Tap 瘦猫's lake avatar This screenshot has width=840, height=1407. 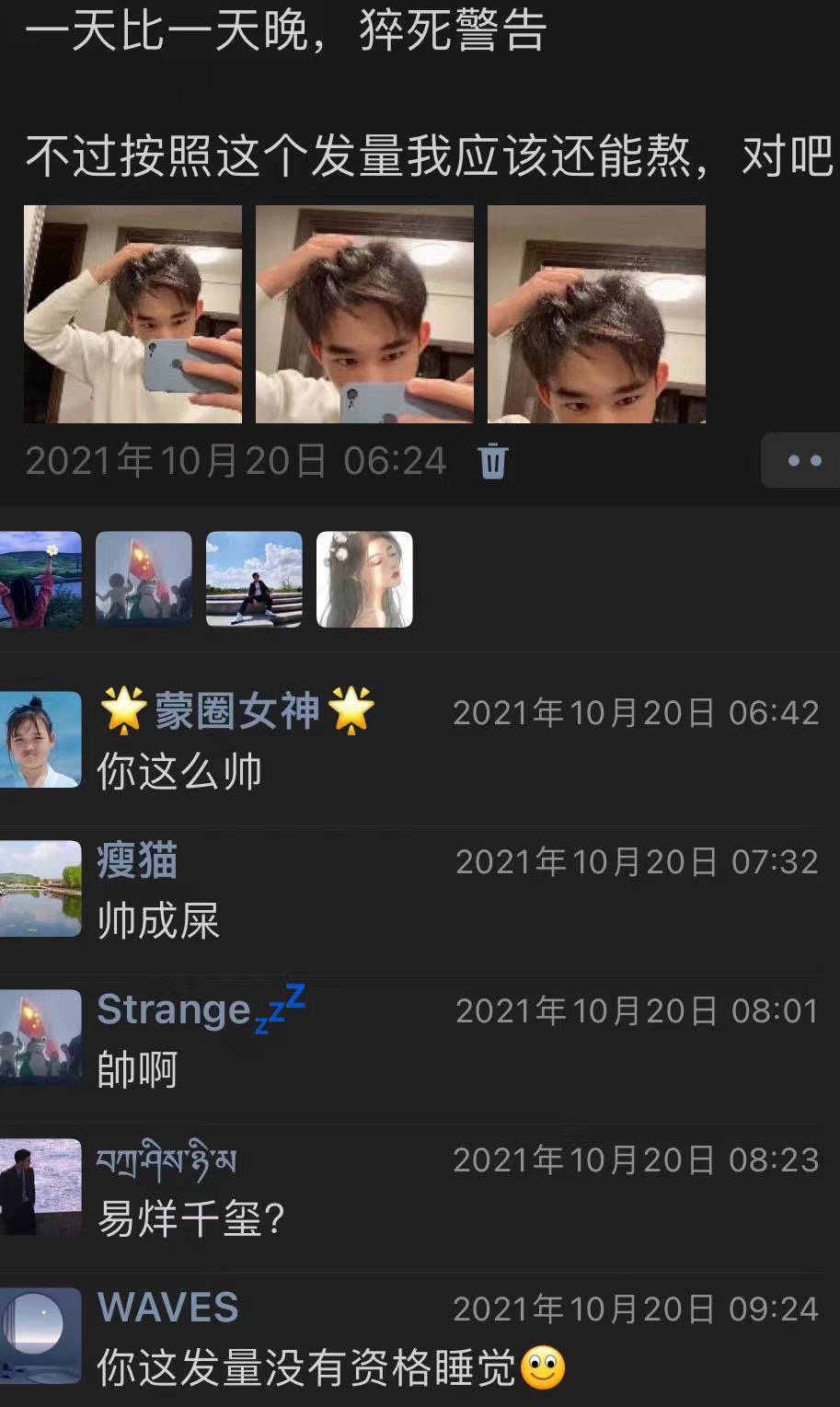pyautogui.click(x=40, y=889)
